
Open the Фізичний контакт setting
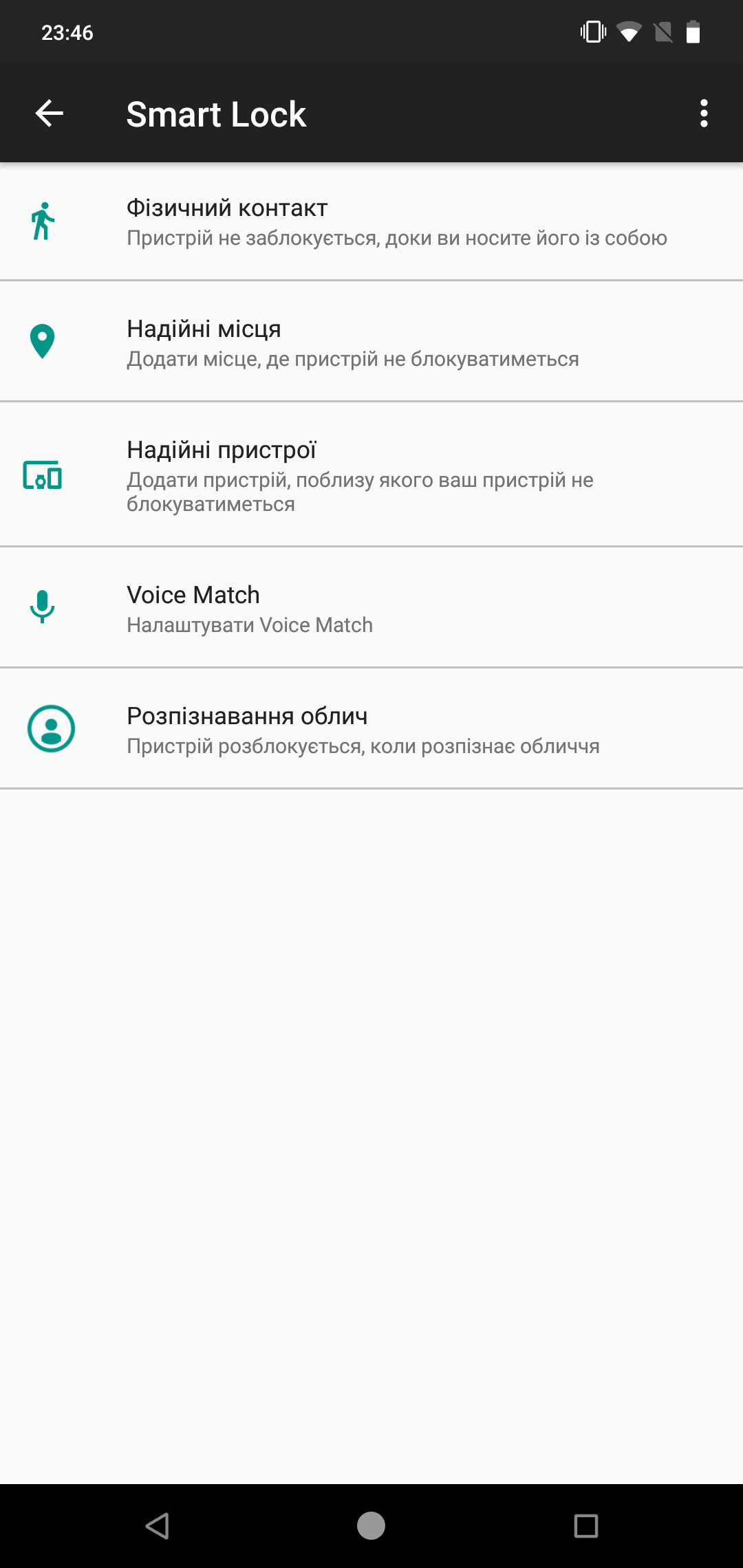pos(371,221)
